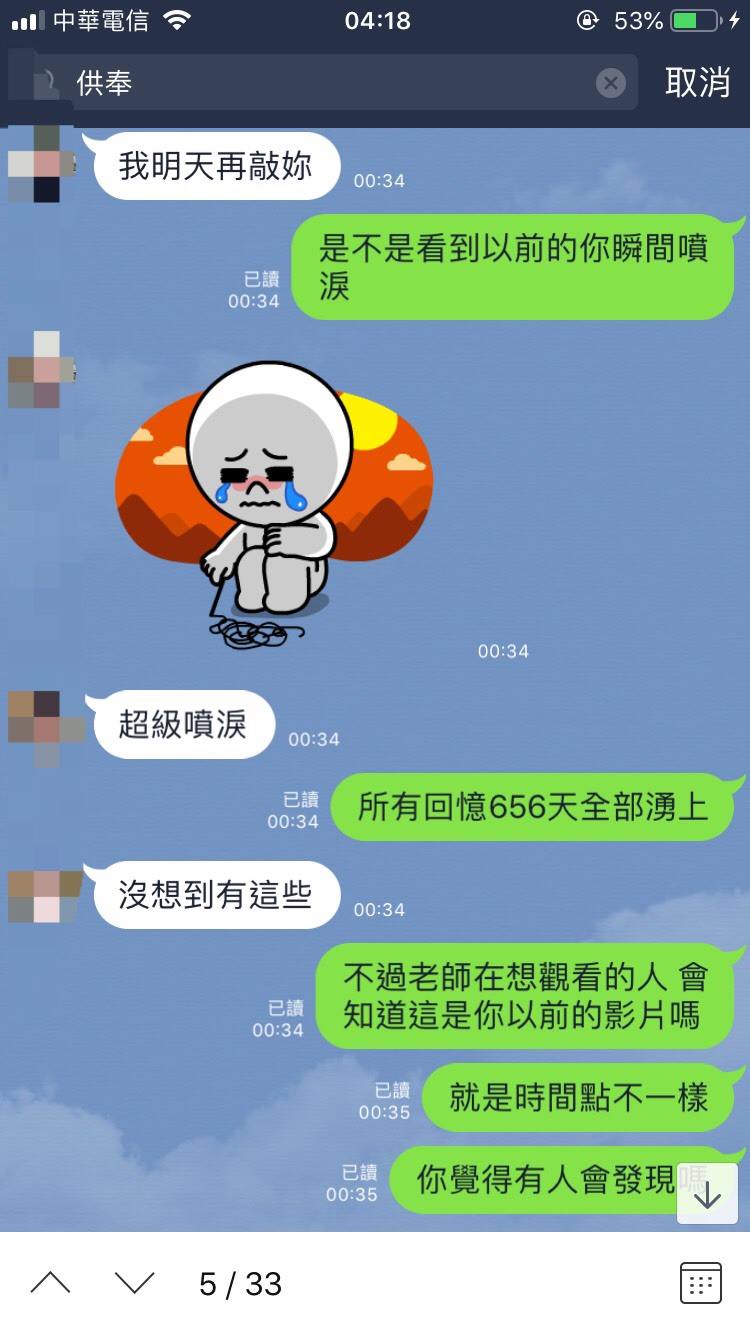Tap the search field containing 供奉
This screenshot has height=1334, width=750.
click(330, 83)
